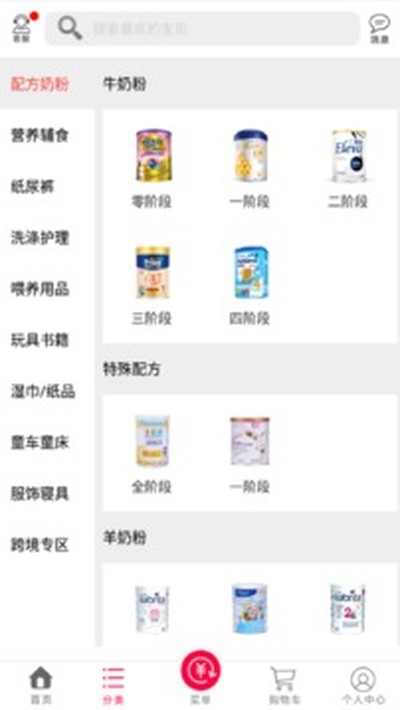Select the 童车童床 category
The width and height of the screenshot is (400, 710).
click(40, 442)
